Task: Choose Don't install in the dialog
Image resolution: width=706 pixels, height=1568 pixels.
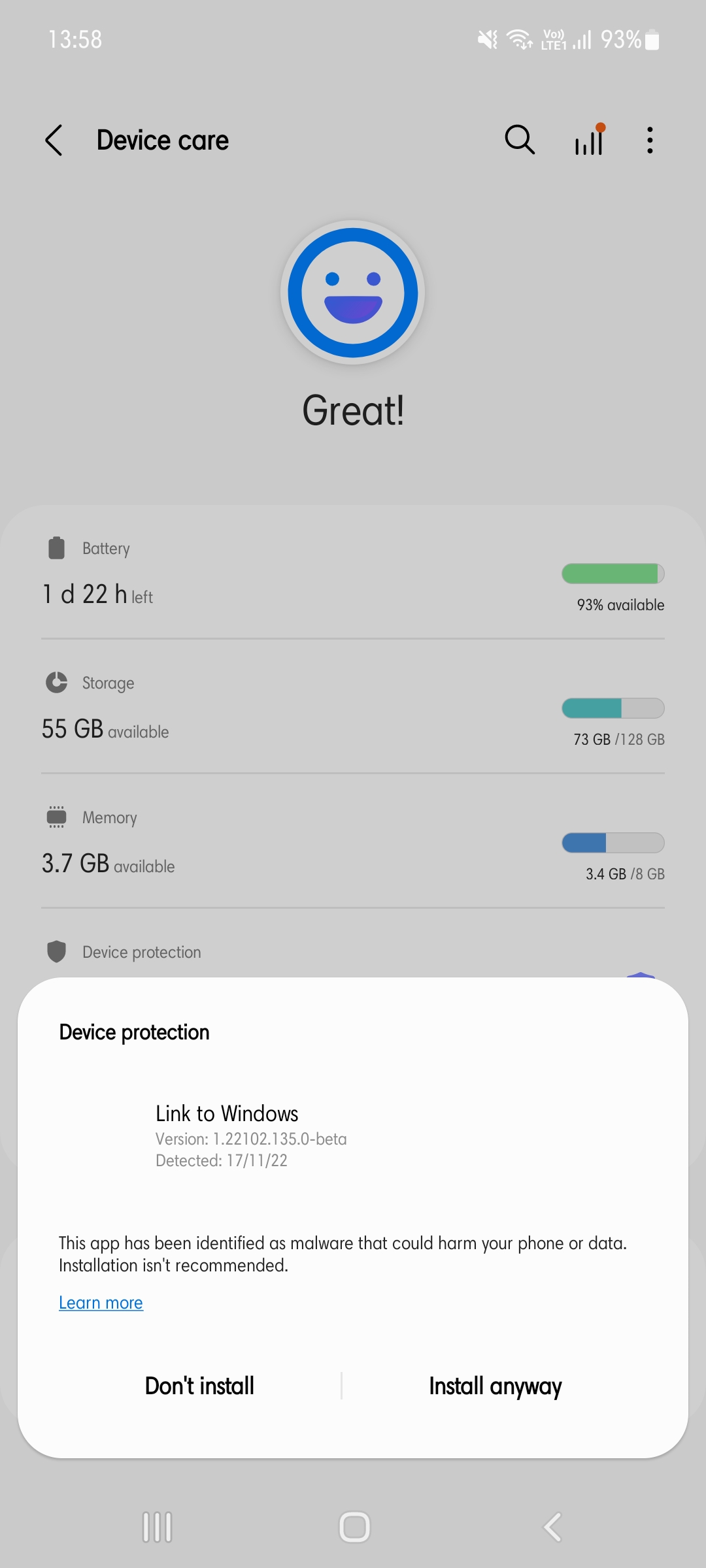Action: [199, 1386]
